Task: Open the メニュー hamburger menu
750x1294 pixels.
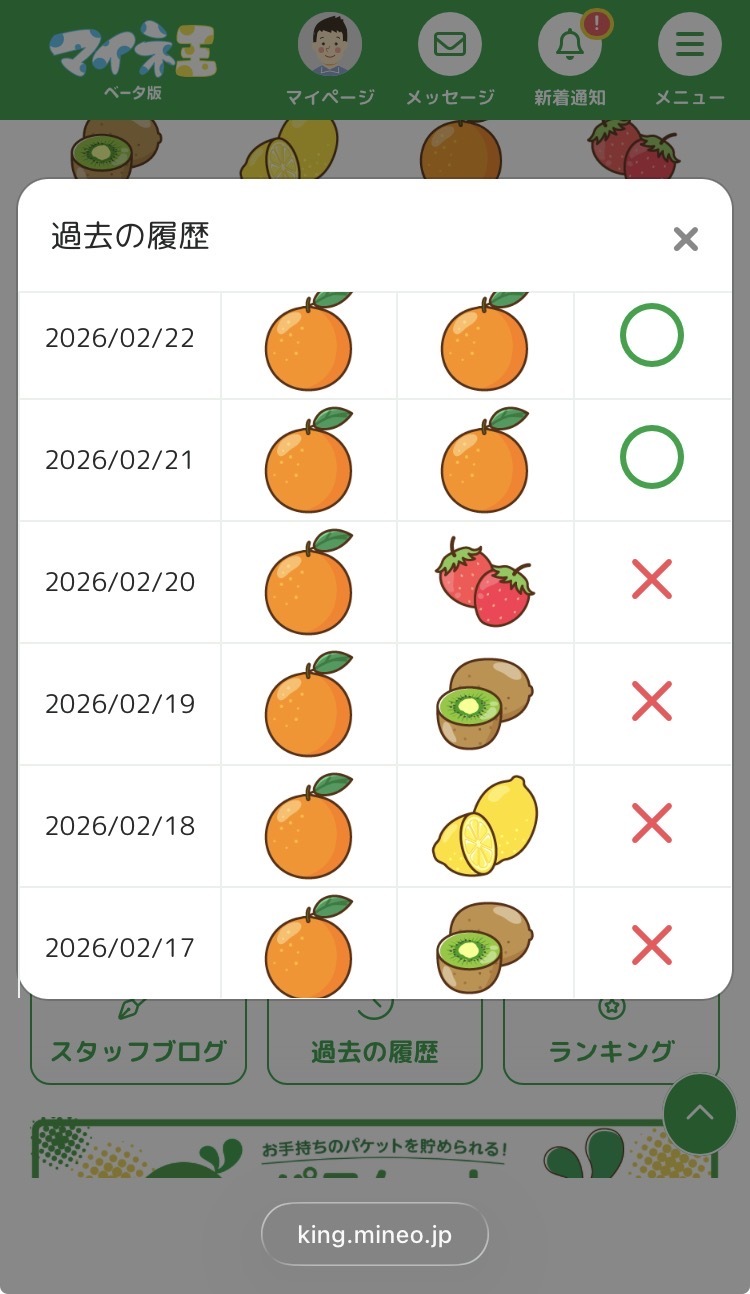Action: pos(690,47)
